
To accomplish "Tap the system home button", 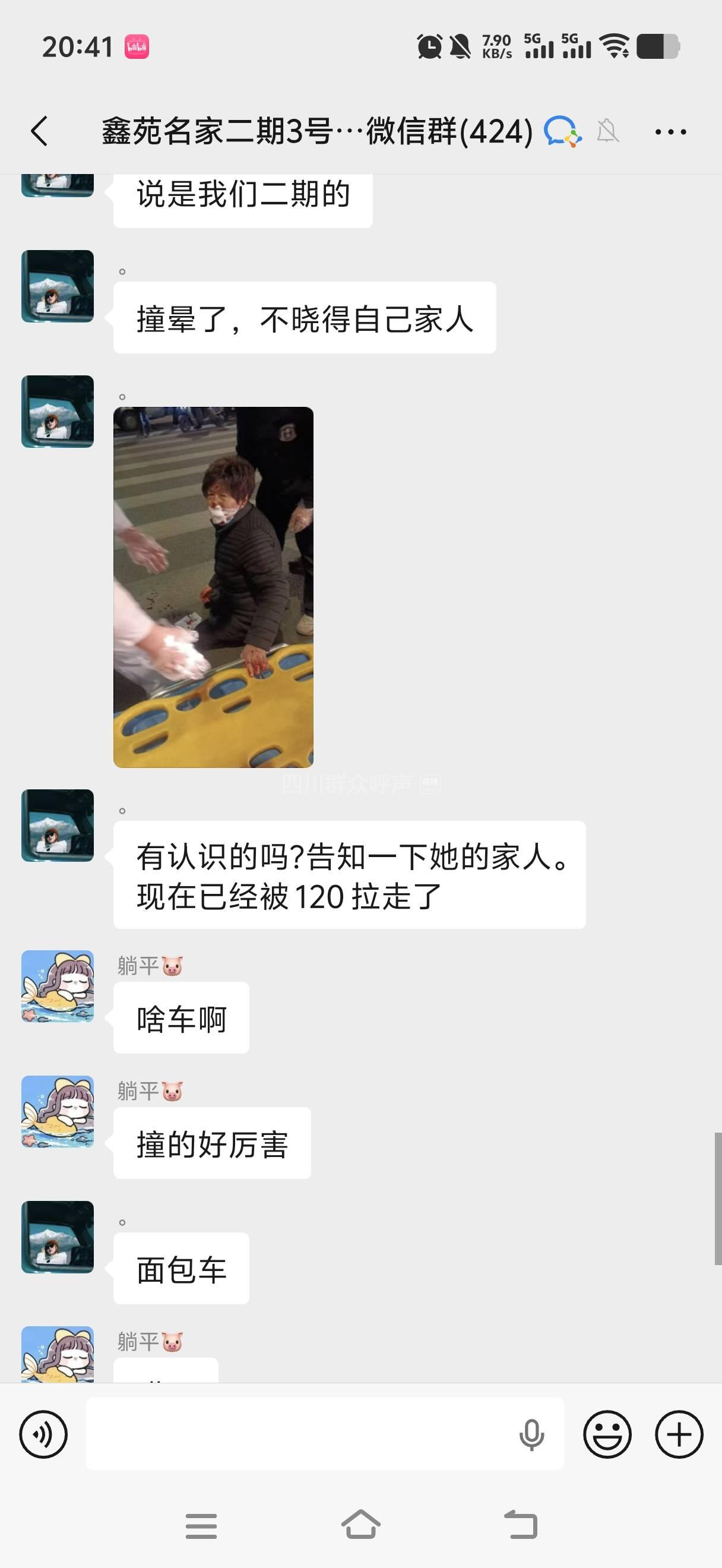I will [x=360, y=1525].
